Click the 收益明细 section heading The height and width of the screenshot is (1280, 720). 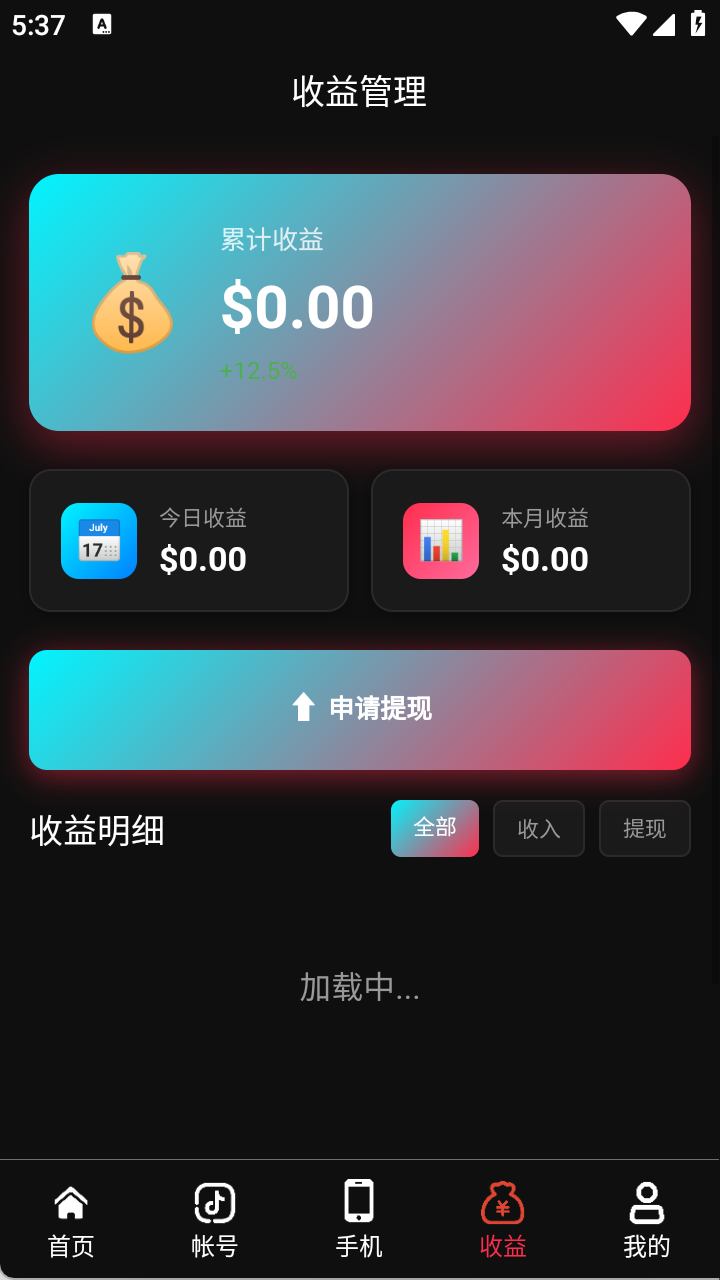96,831
